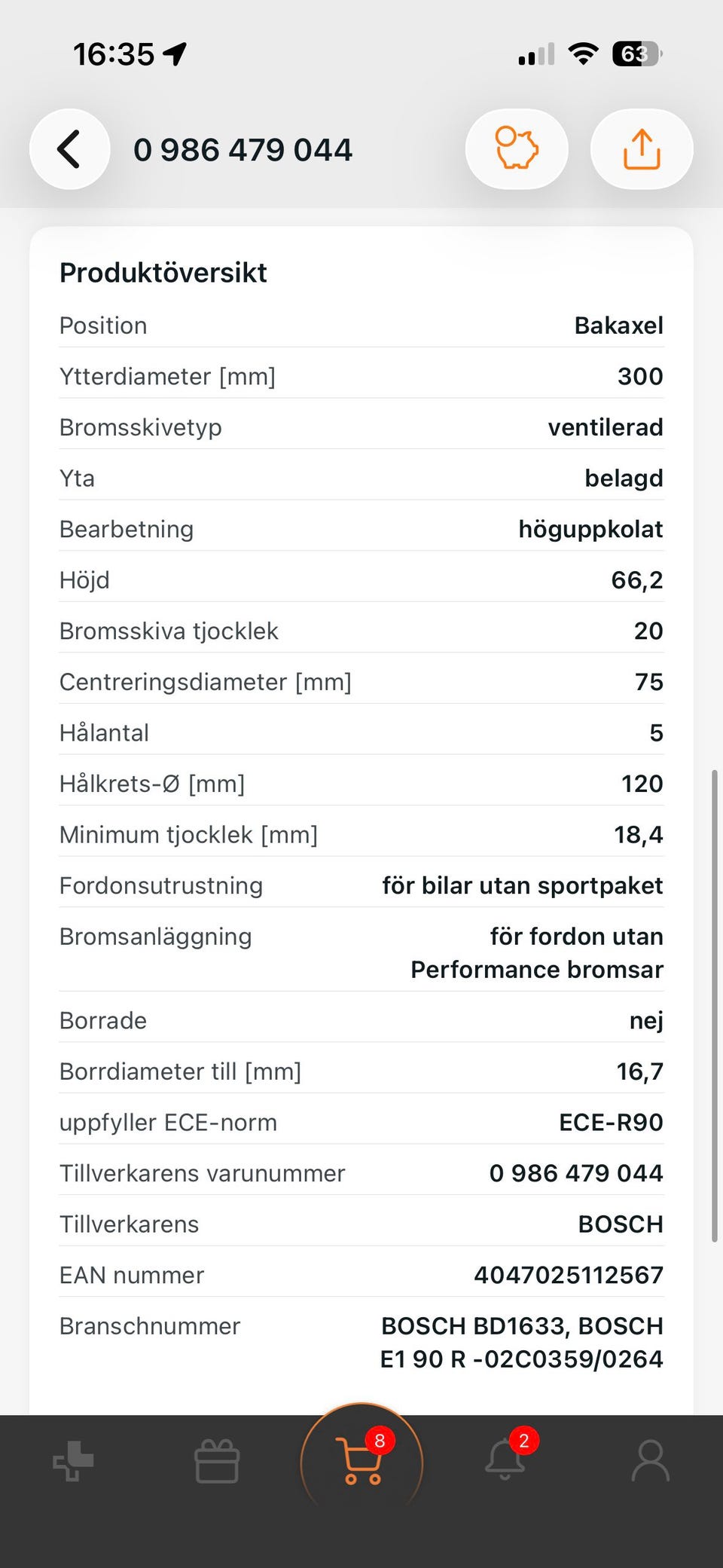This screenshot has height=1568, width=723.
Task: Go back using the top-left arrow
Action: (x=69, y=149)
